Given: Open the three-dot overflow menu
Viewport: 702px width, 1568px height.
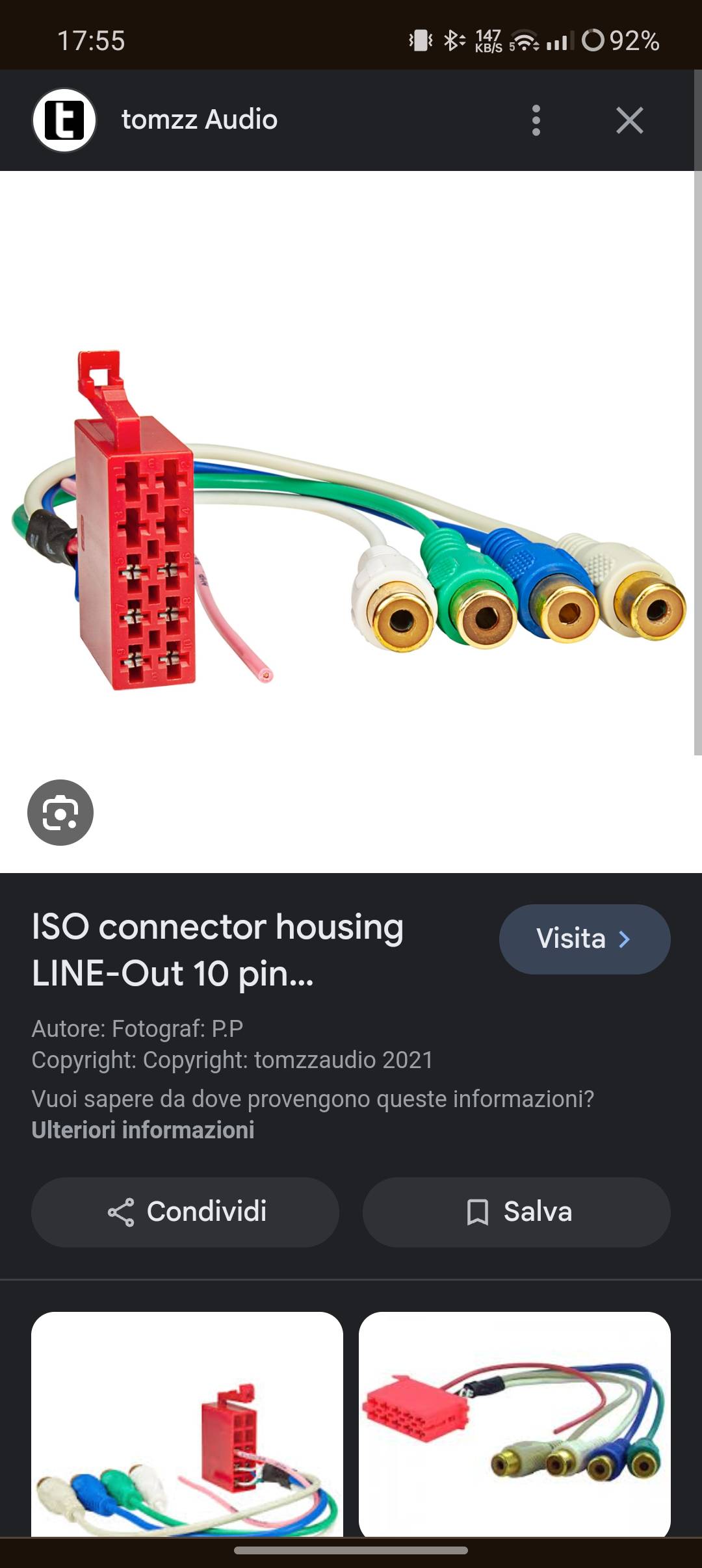Looking at the screenshot, I should click(x=536, y=120).
